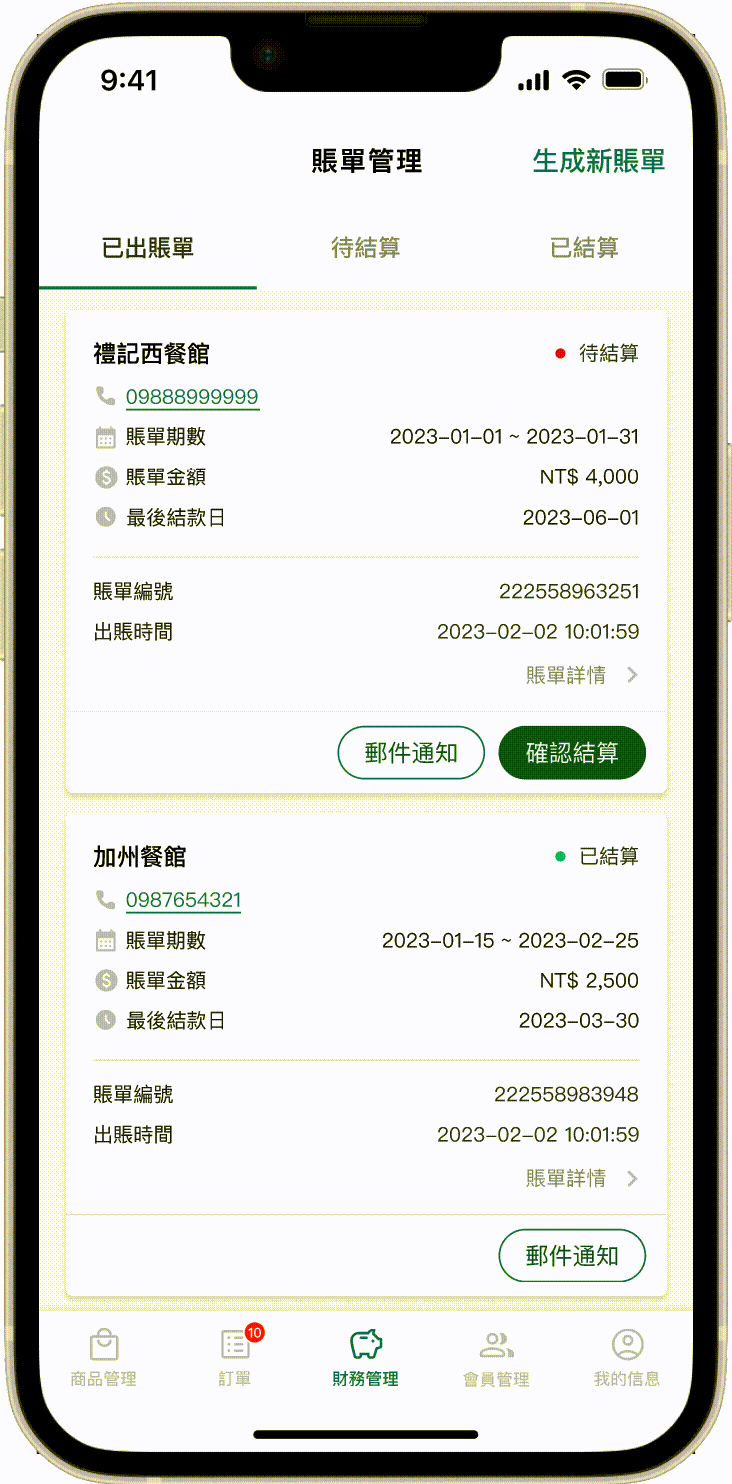
Task: Go to 商品管理 tab
Action: [103, 1358]
